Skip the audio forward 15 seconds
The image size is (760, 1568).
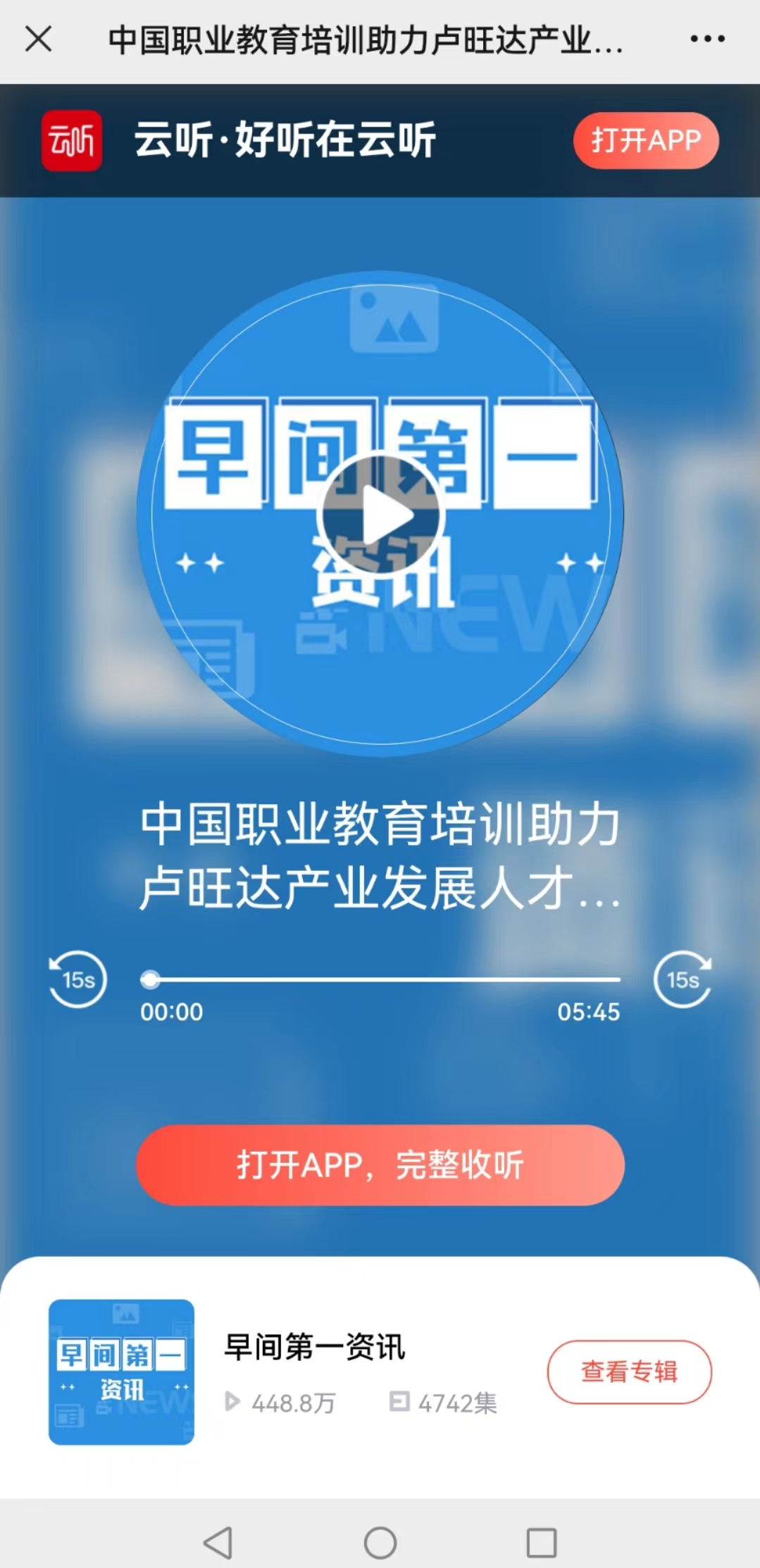682,979
